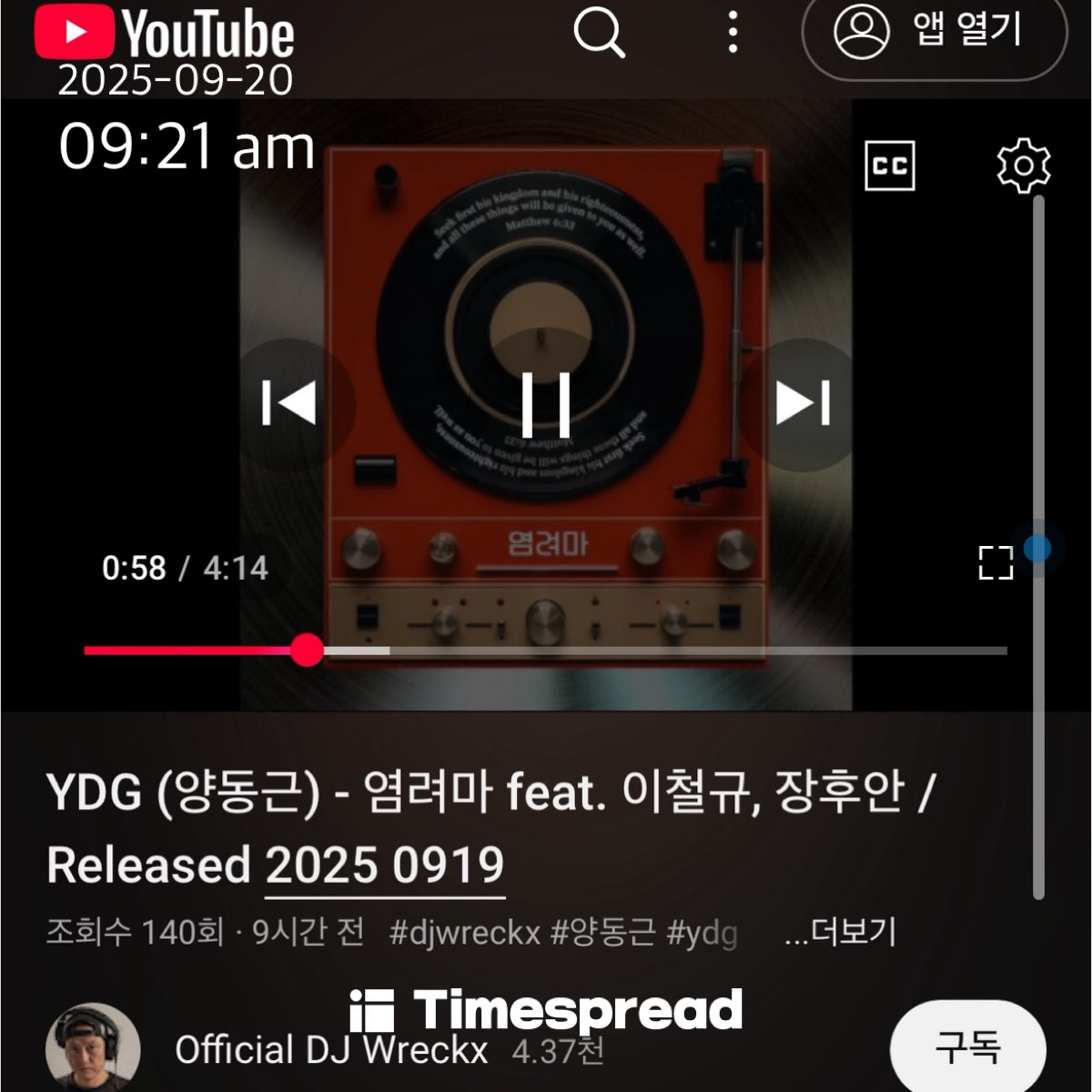This screenshot has width=1092, height=1092.
Task: Enter fullscreen mode
Action: [996, 562]
